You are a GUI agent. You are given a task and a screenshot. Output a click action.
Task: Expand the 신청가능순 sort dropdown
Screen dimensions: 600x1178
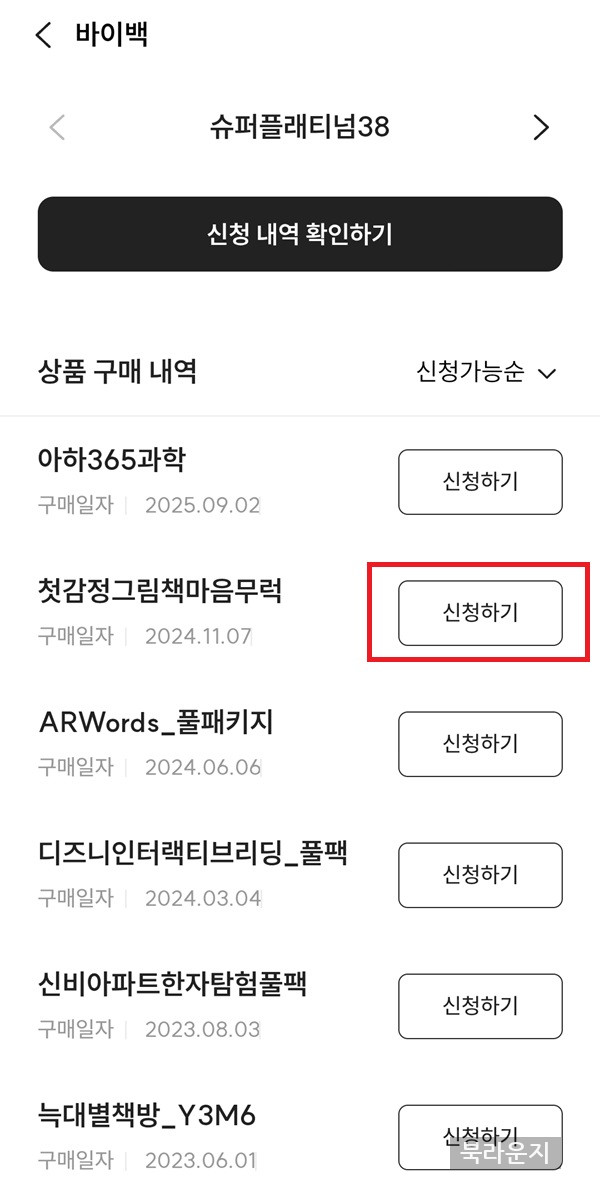pos(486,373)
